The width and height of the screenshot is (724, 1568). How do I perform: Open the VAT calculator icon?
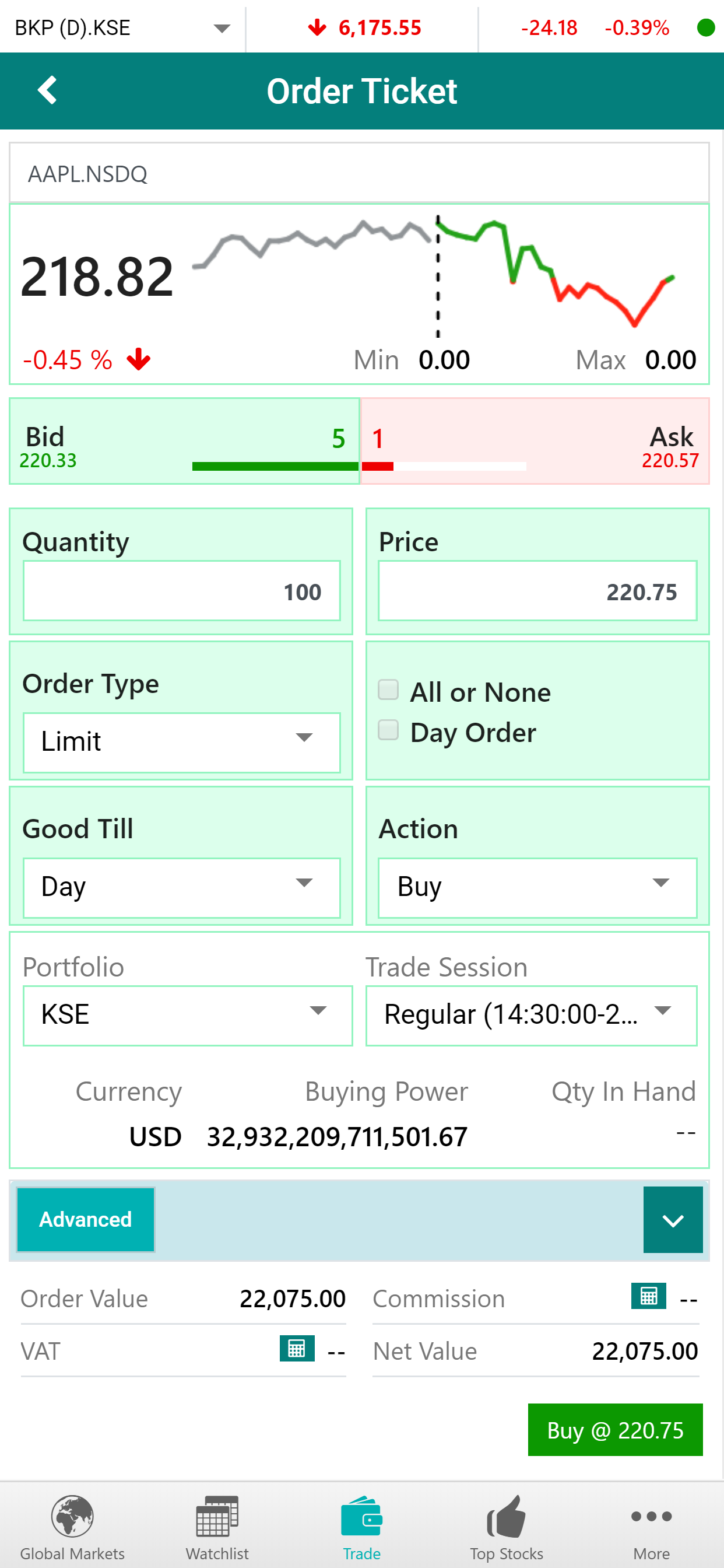click(297, 1347)
